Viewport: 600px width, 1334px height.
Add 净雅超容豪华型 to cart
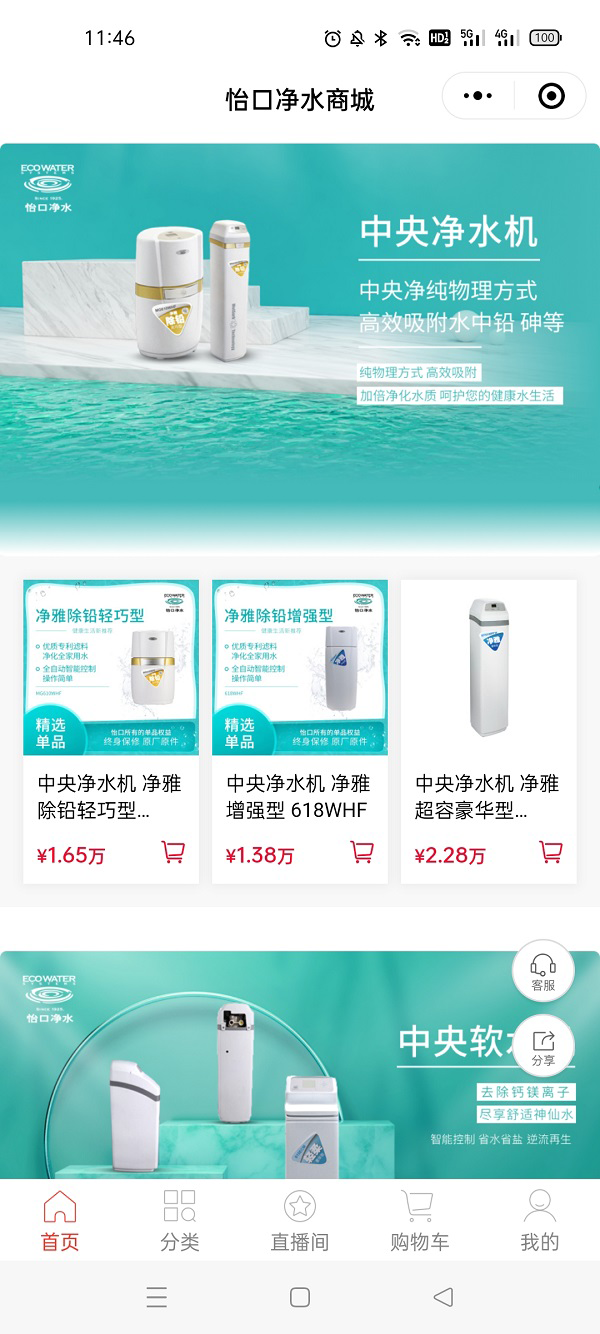tap(551, 853)
